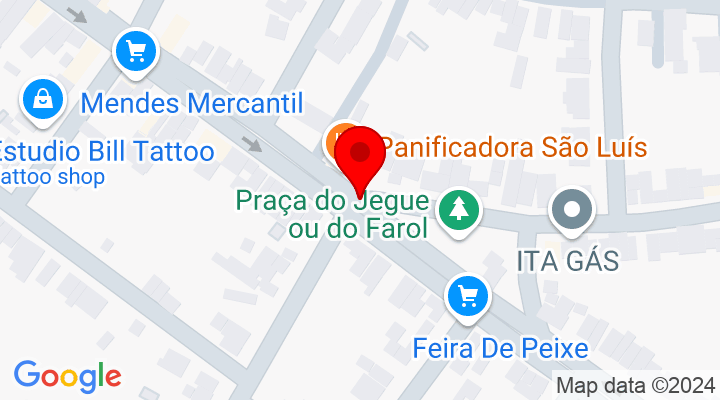
Task: Open the Panificadora São Luís marker
Action: pyautogui.click(x=338, y=141)
